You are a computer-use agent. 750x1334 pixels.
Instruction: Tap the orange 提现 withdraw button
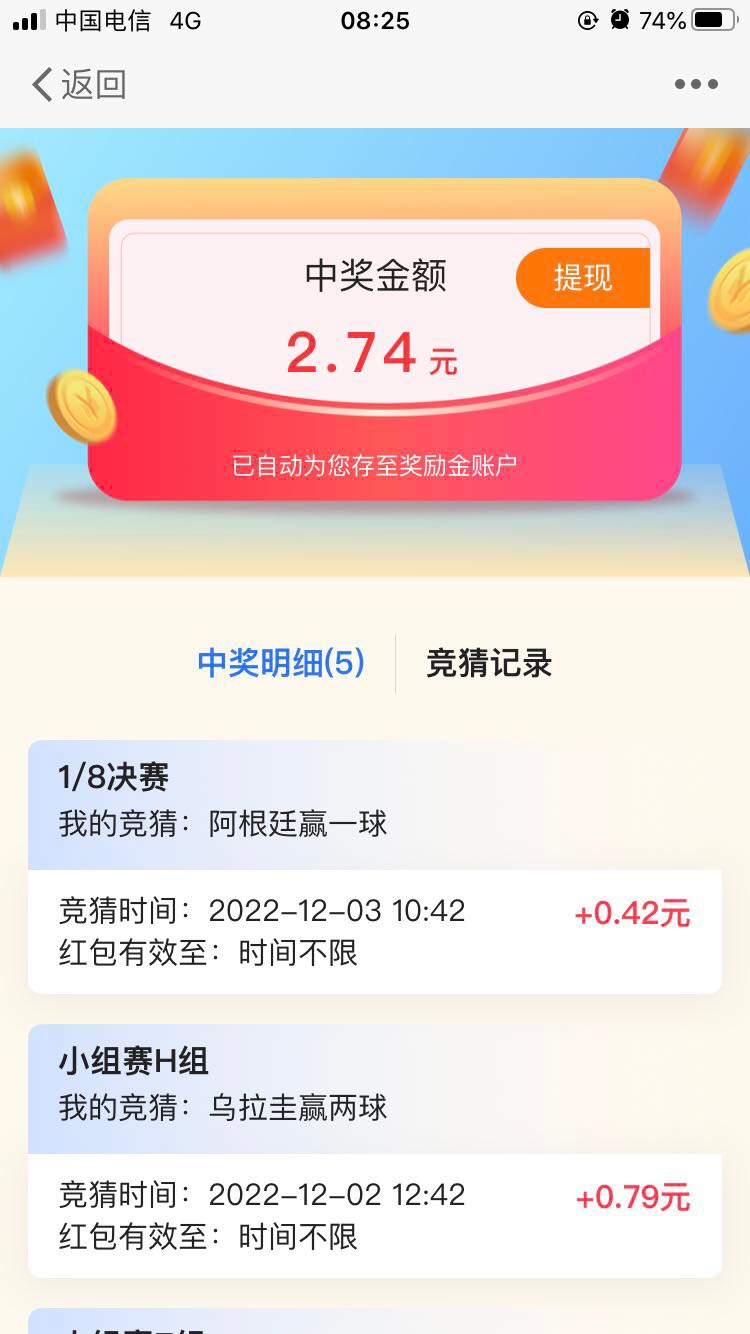[583, 277]
